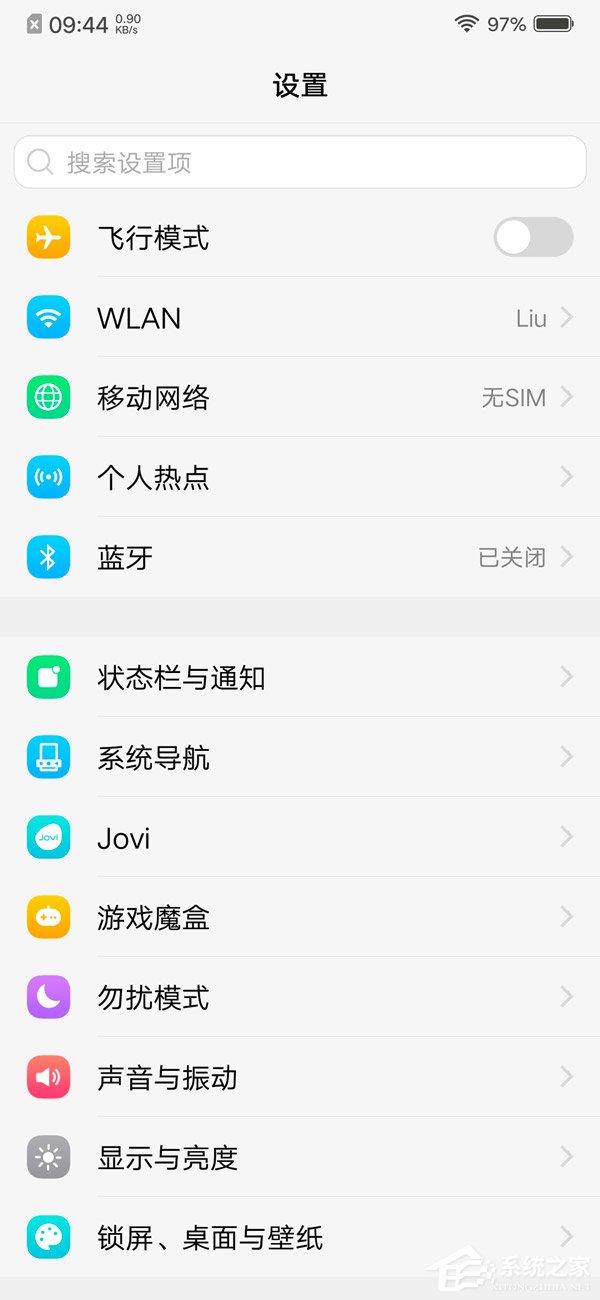
Task: Open 声音与振动 settings
Action: (300, 1077)
